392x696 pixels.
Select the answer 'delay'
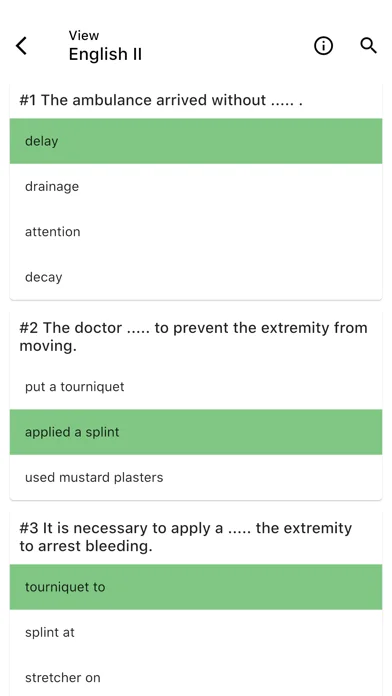tap(196, 141)
